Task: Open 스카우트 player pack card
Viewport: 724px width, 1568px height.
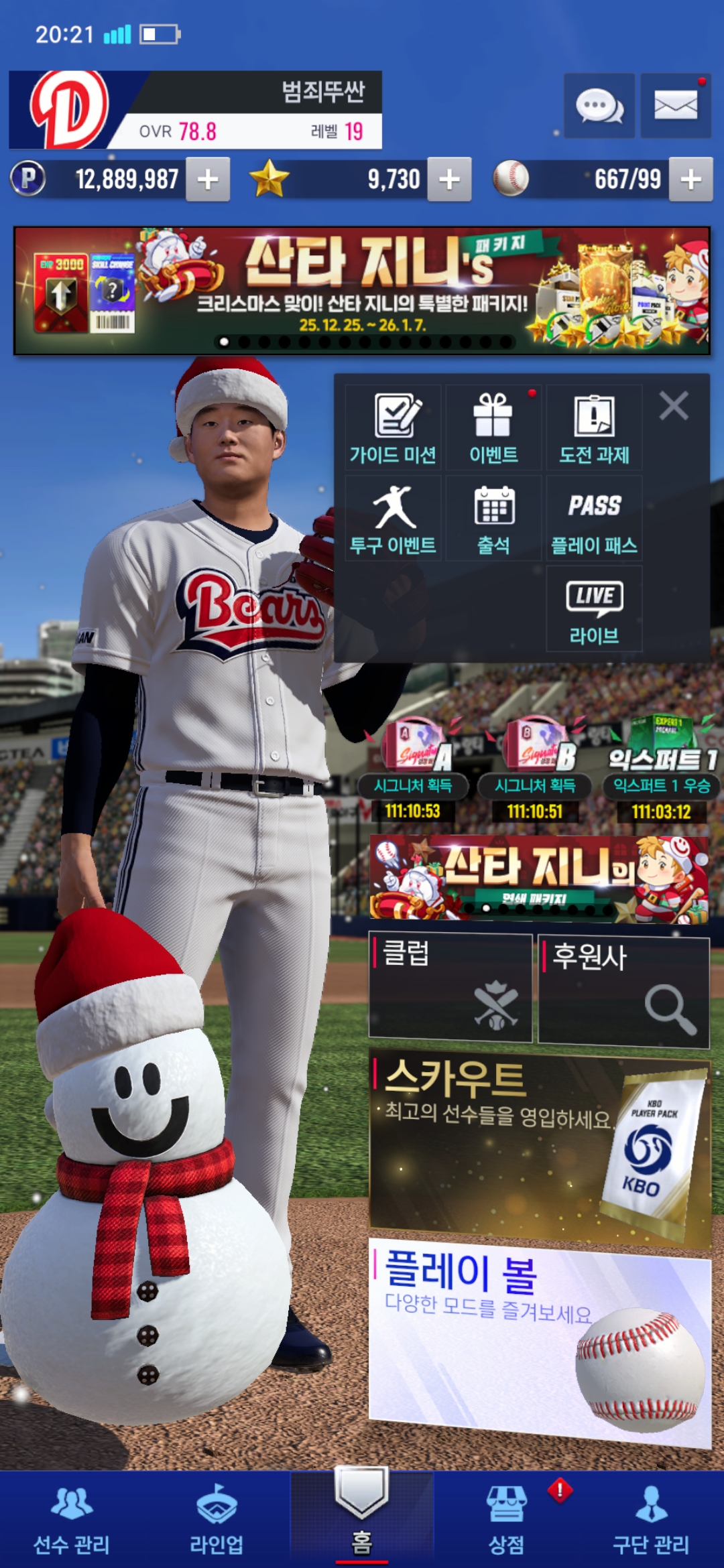Action: [540, 1147]
